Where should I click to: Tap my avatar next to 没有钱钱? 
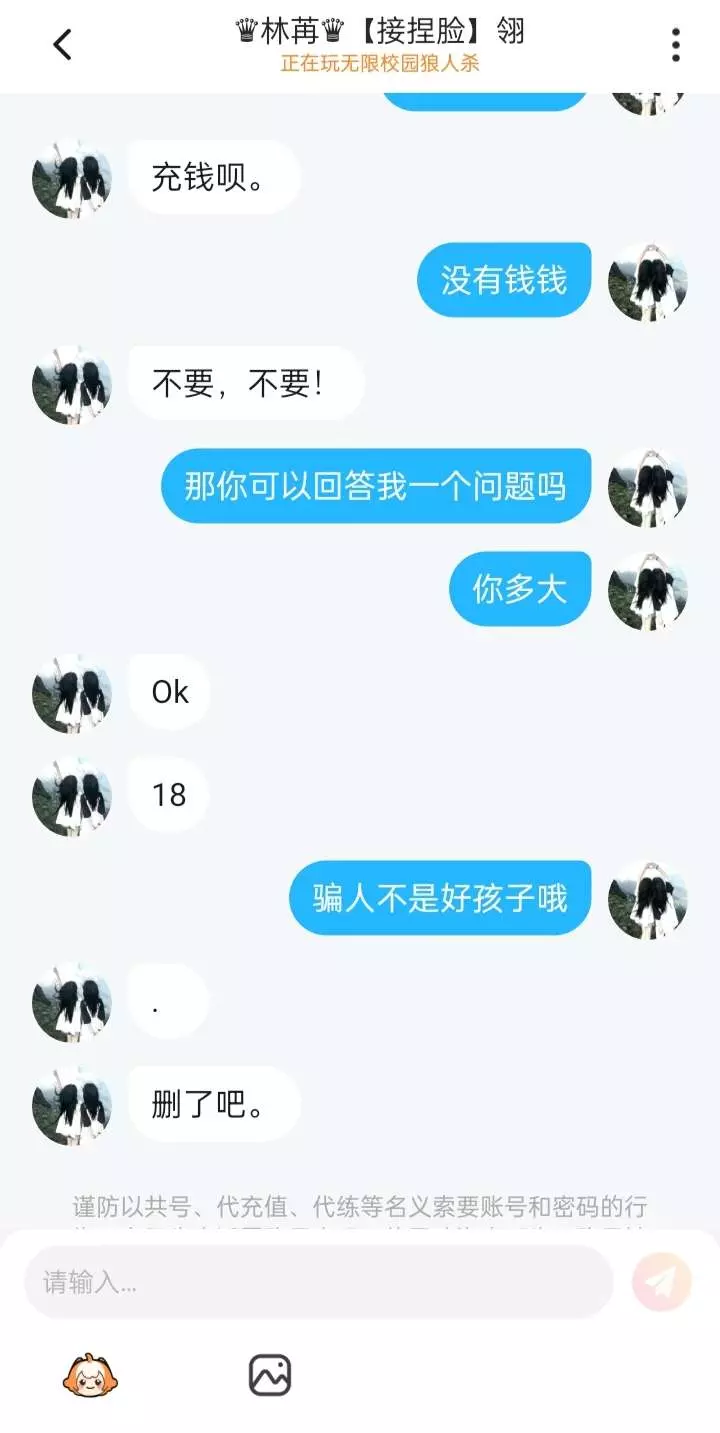coord(648,282)
